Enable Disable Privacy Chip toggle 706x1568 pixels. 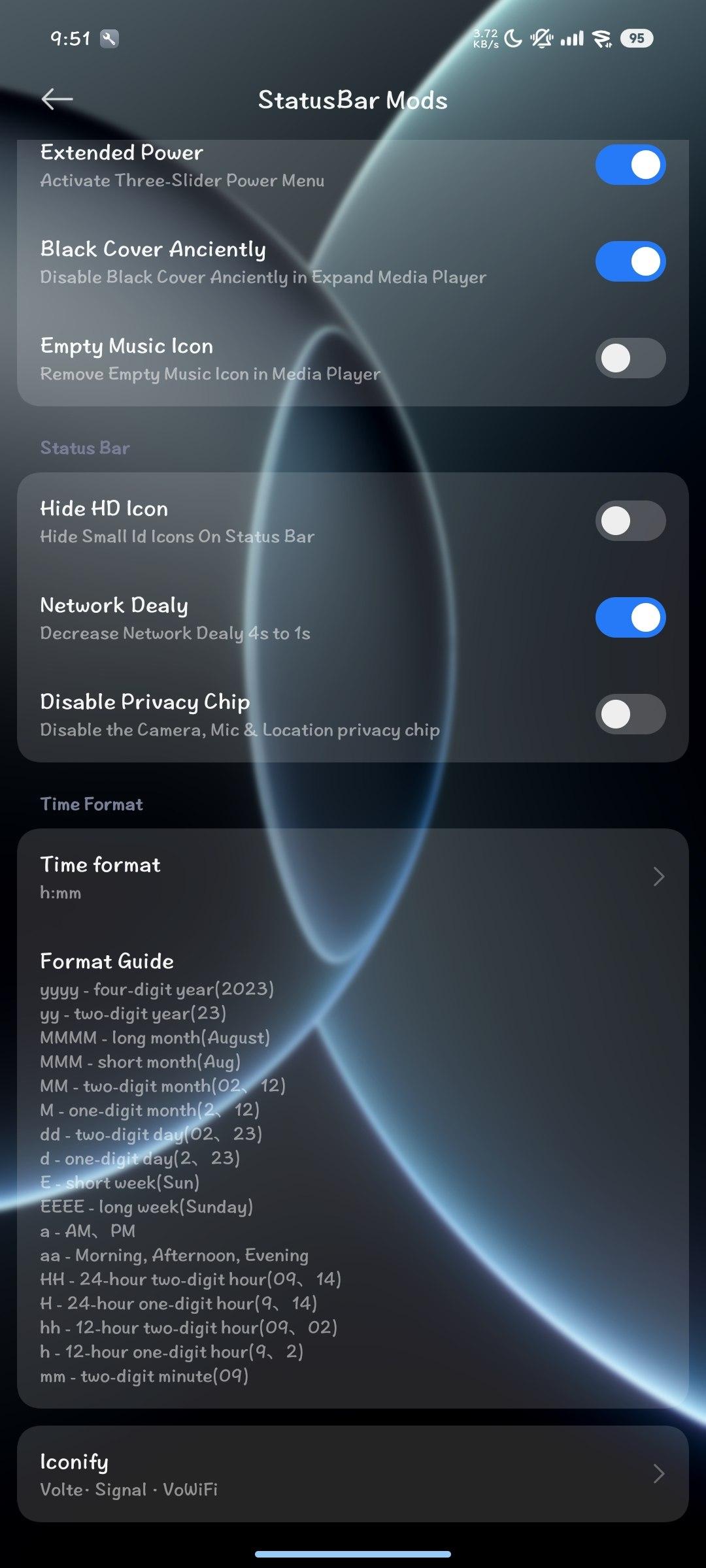tap(630, 714)
